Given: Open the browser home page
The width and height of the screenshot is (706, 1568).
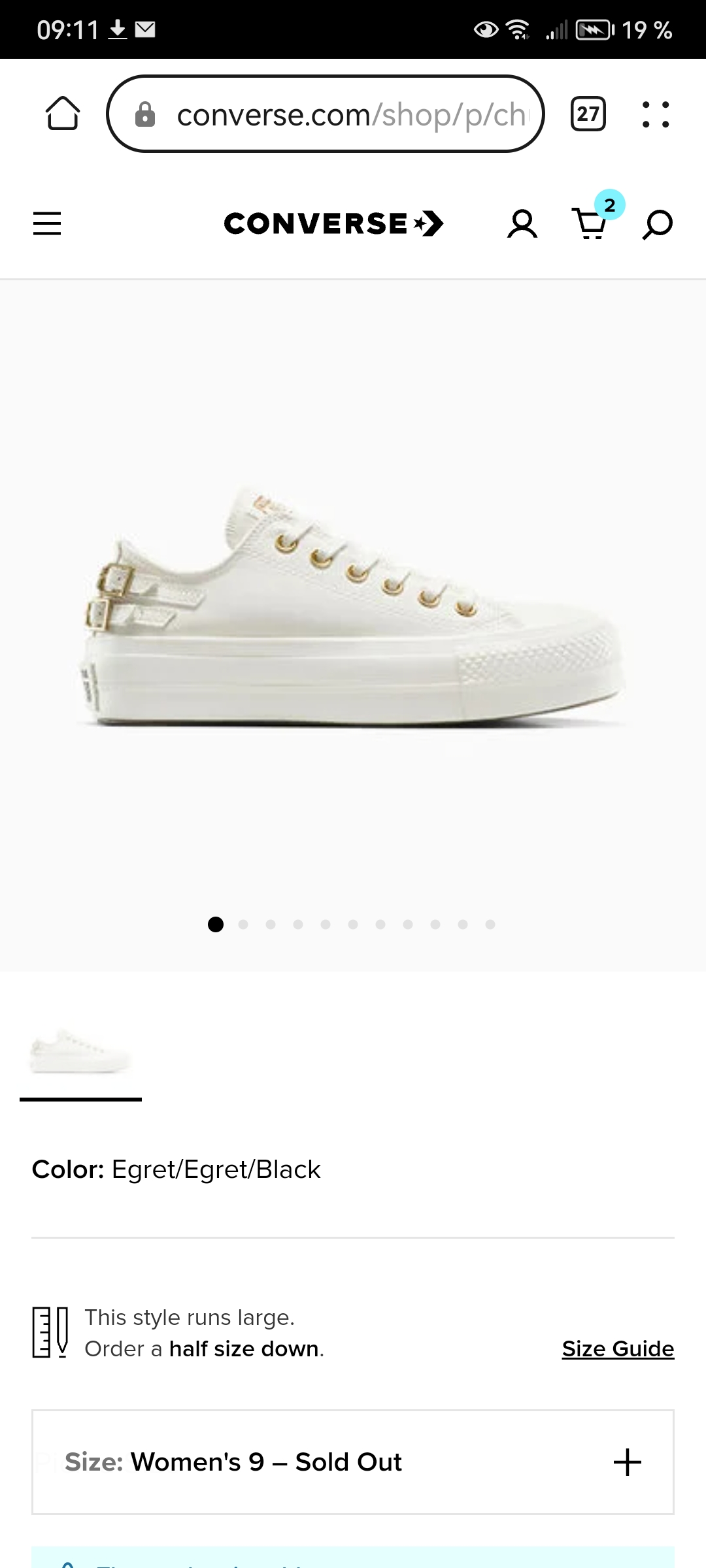Looking at the screenshot, I should 63,114.
